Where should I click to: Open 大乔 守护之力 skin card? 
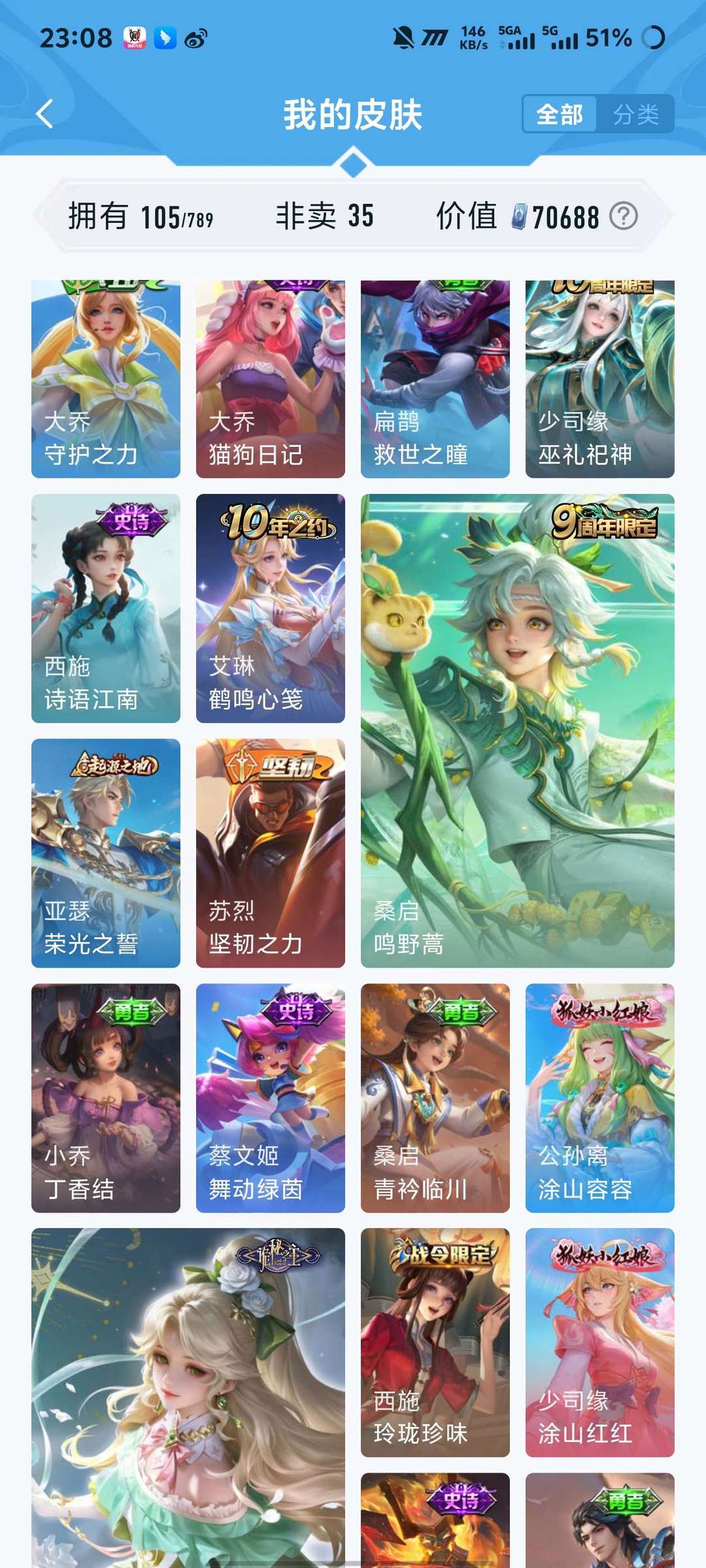pyautogui.click(x=106, y=379)
